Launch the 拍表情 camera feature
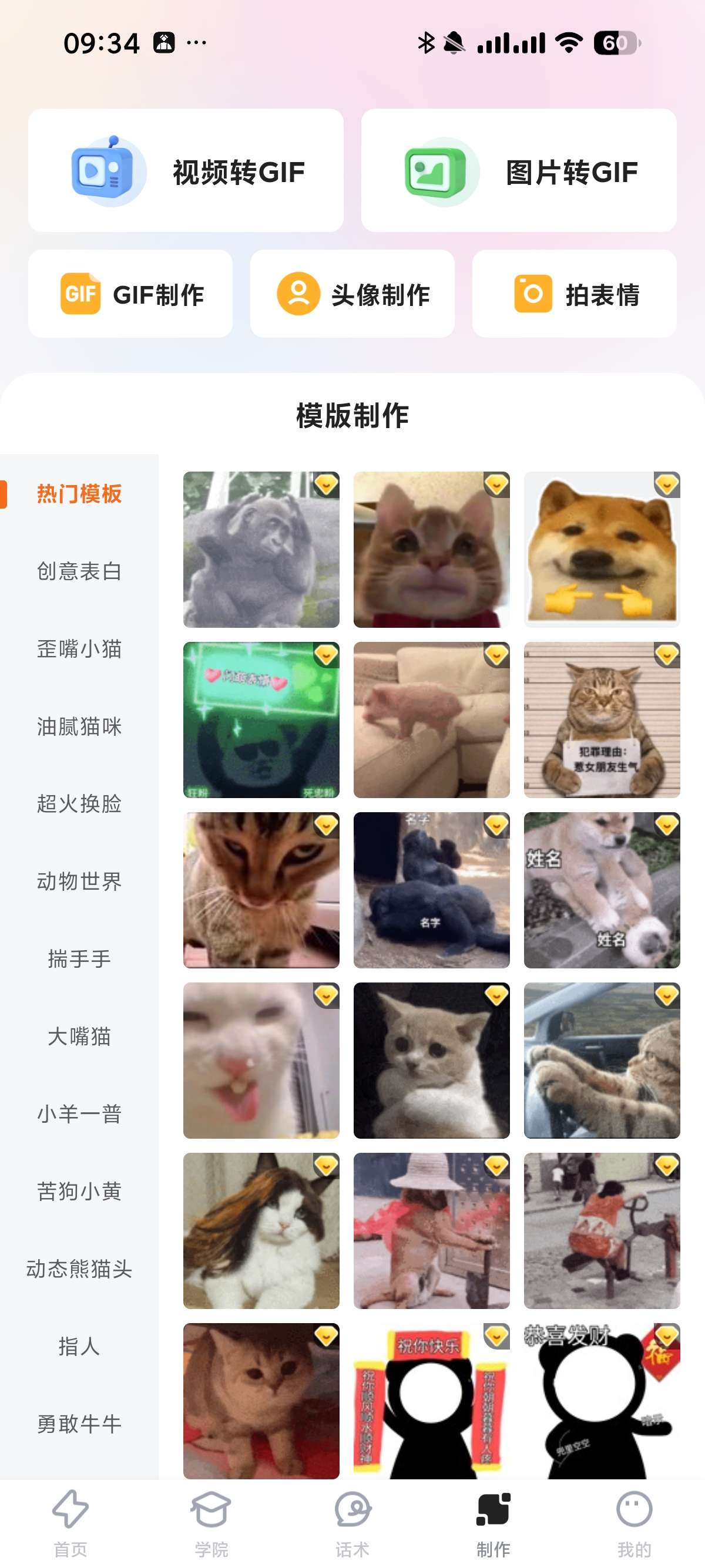Viewport: 705px width, 1568px height. click(x=574, y=294)
